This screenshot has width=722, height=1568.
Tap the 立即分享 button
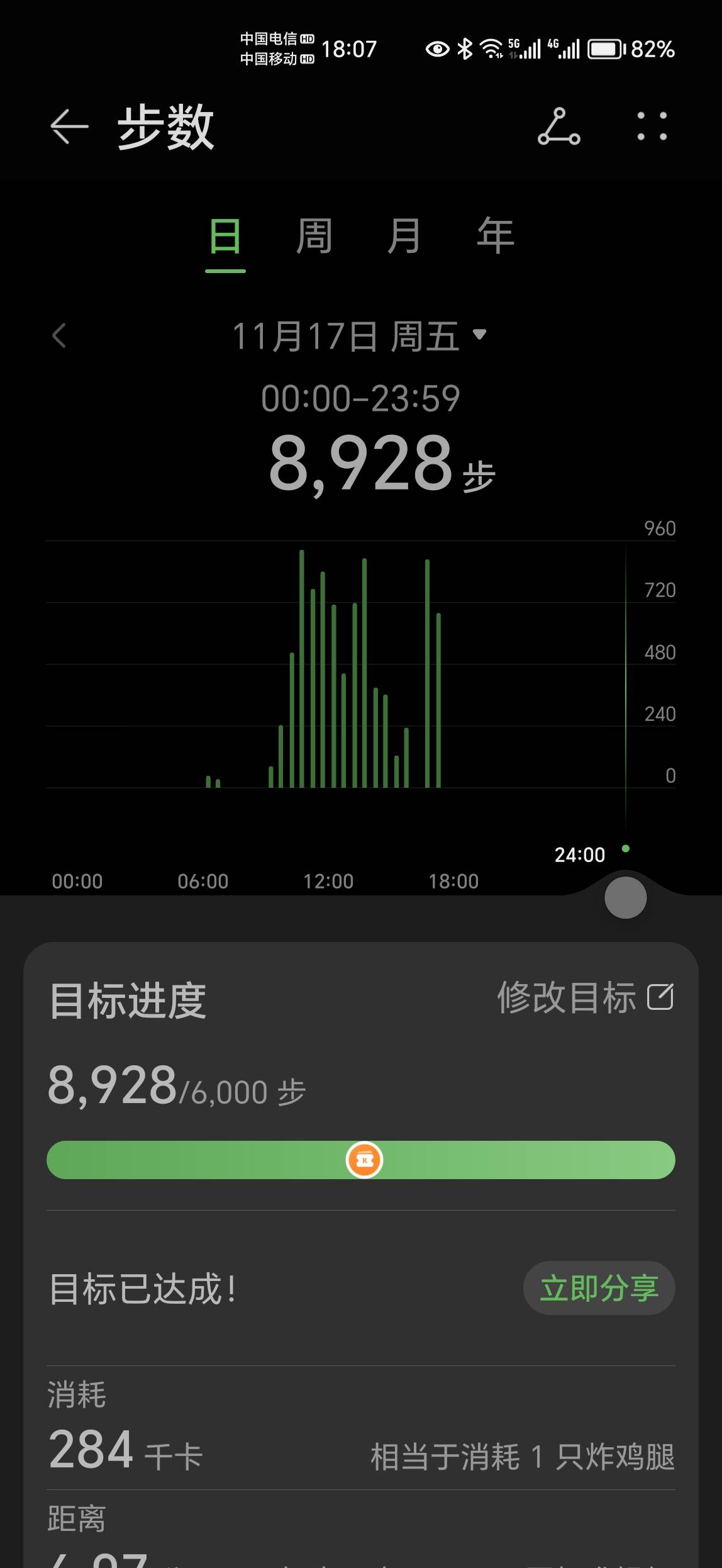[x=599, y=1287]
